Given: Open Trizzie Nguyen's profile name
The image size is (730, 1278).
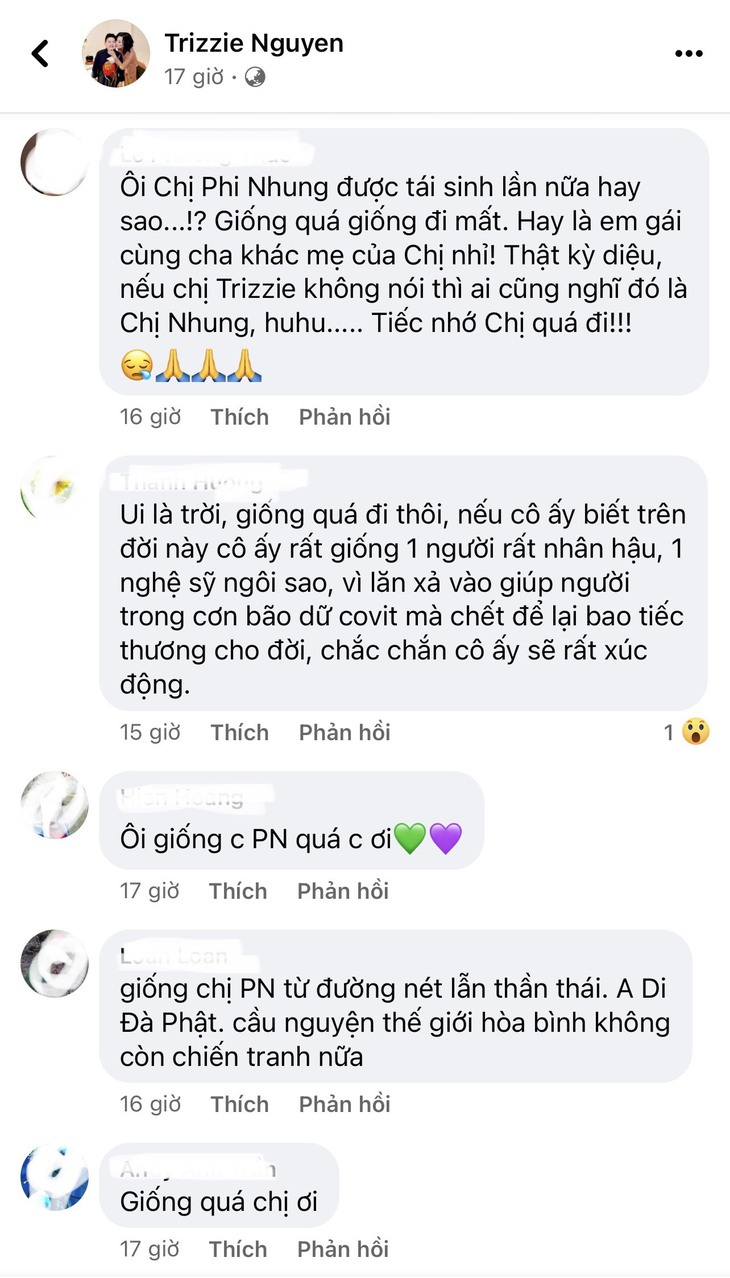Looking at the screenshot, I should [254, 43].
